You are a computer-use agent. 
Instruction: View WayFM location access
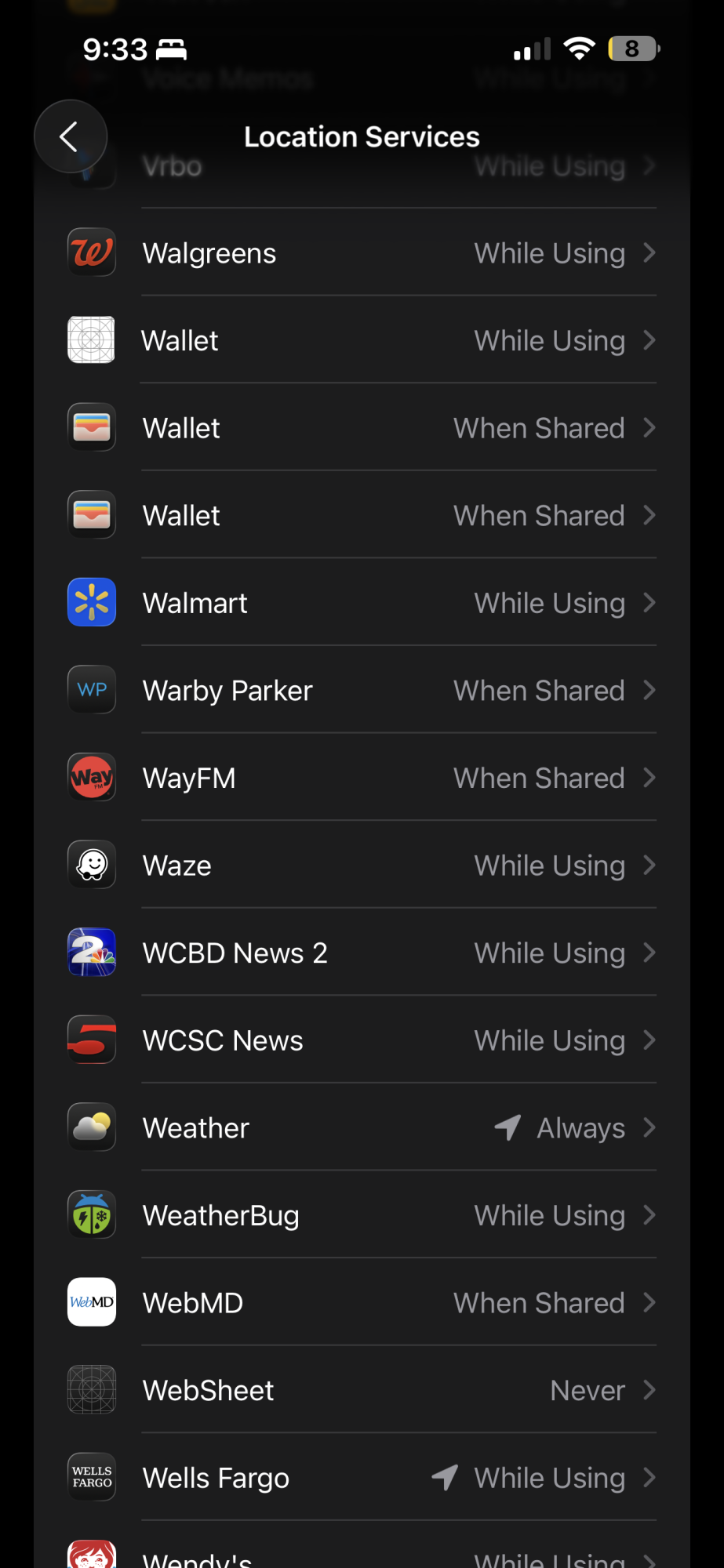[x=361, y=779]
